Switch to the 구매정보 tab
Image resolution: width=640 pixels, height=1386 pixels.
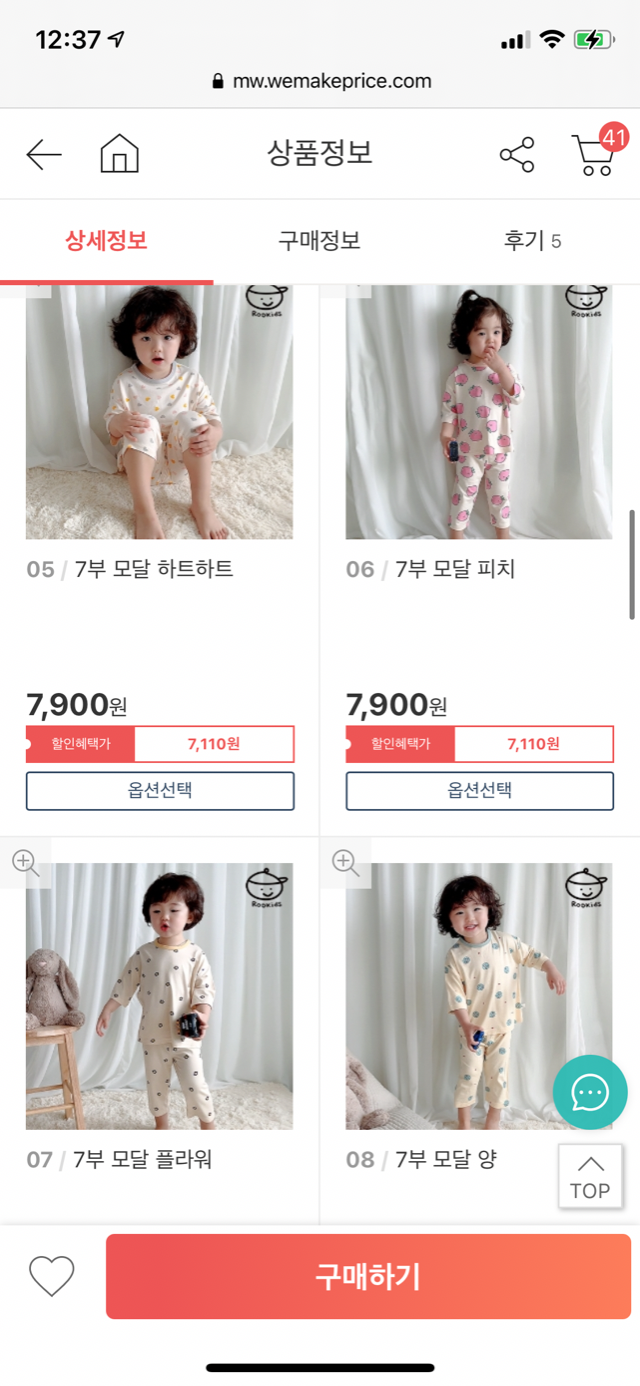(319, 241)
